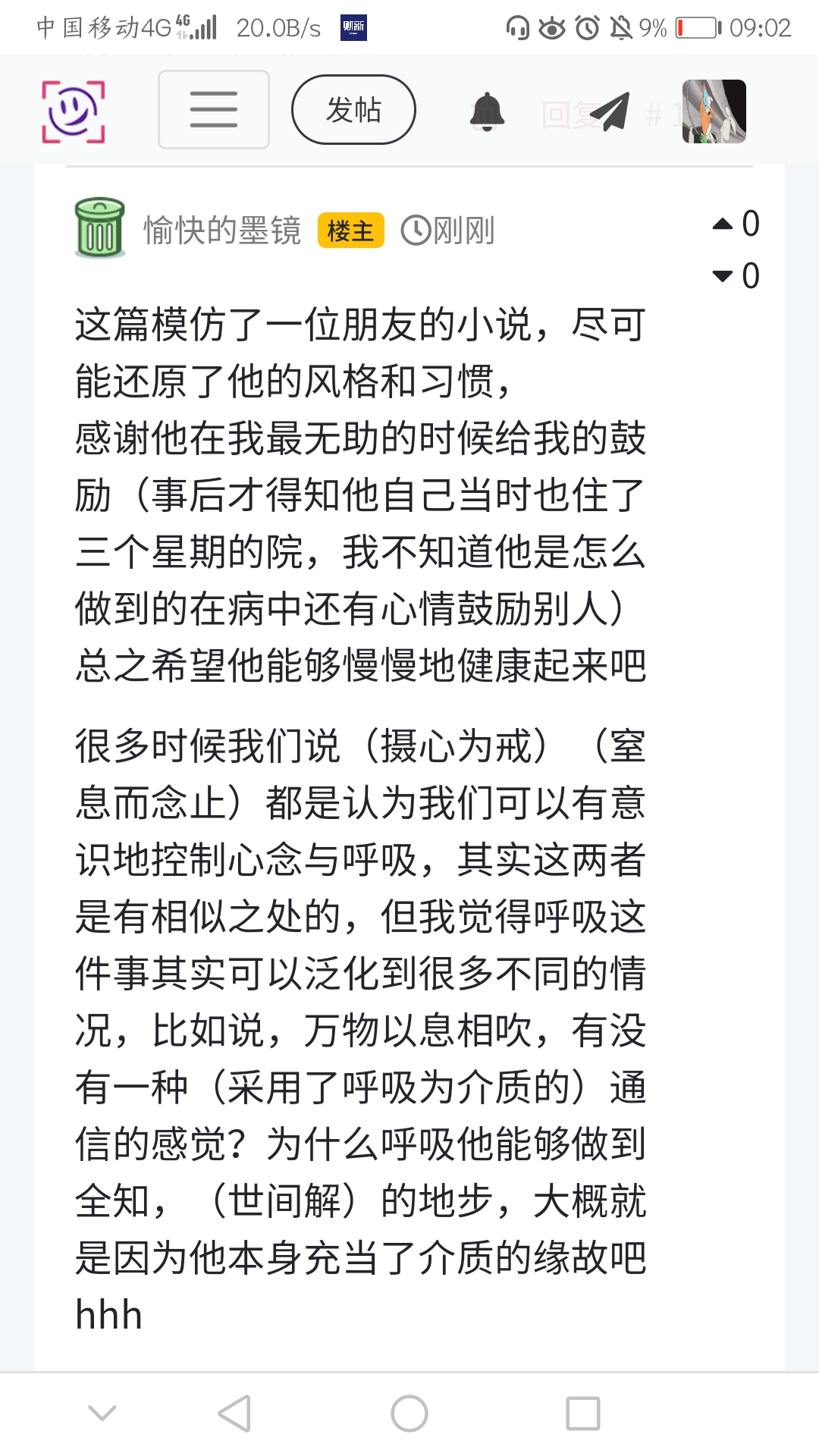Open the notifications bell
The height and width of the screenshot is (1456, 819).
pos(487,112)
